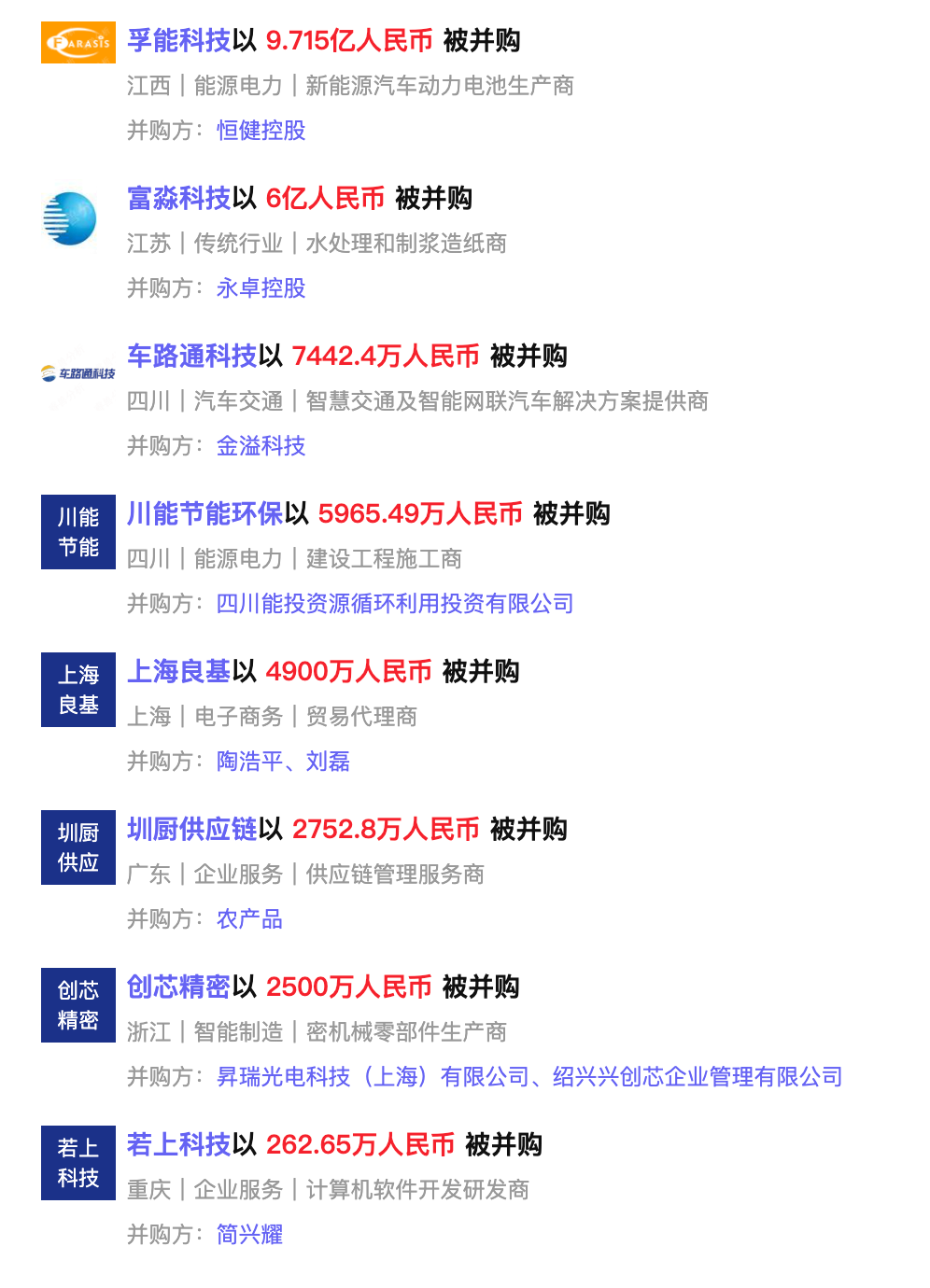
Task: Open 四川能投资源循环利用投资有限公司 link
Action: tap(394, 604)
